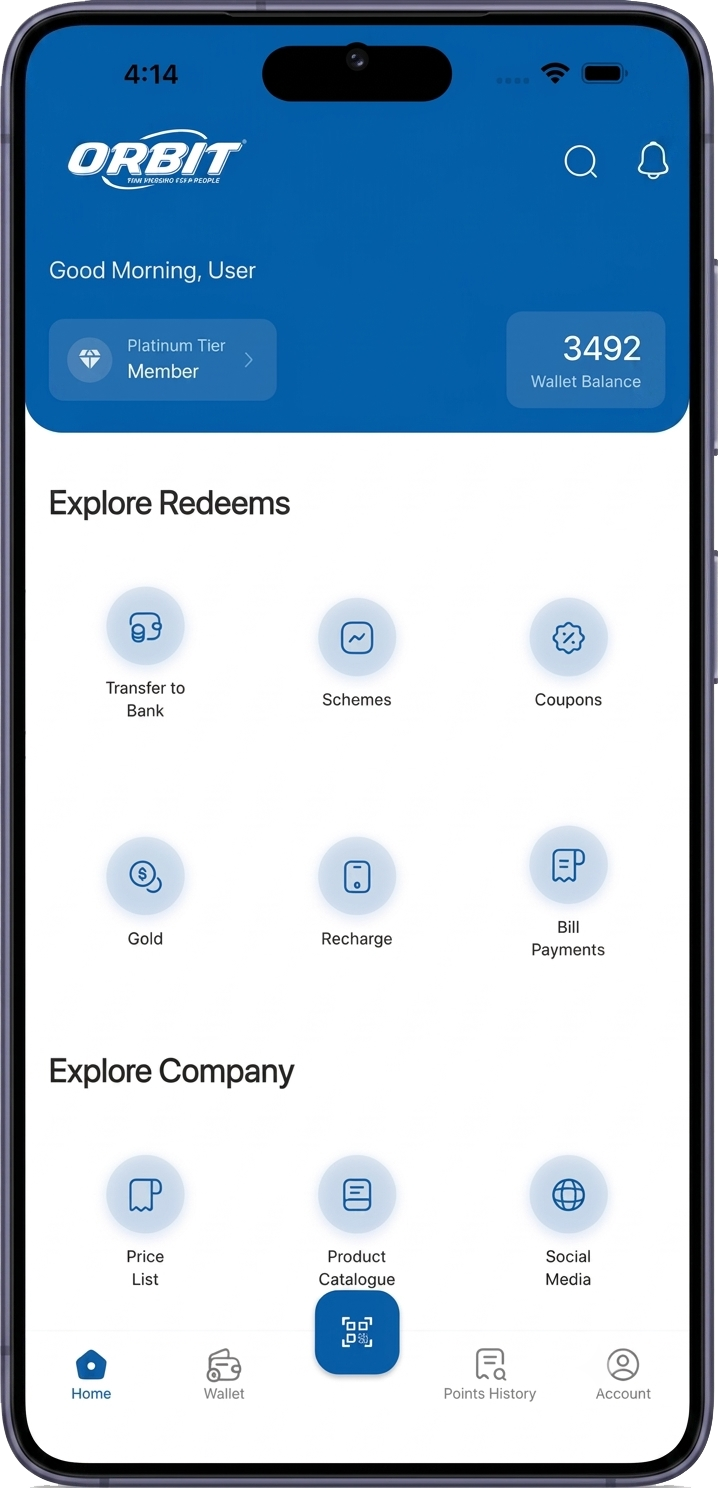Open the Coupons option
The image size is (719, 1488).
[x=568, y=653]
